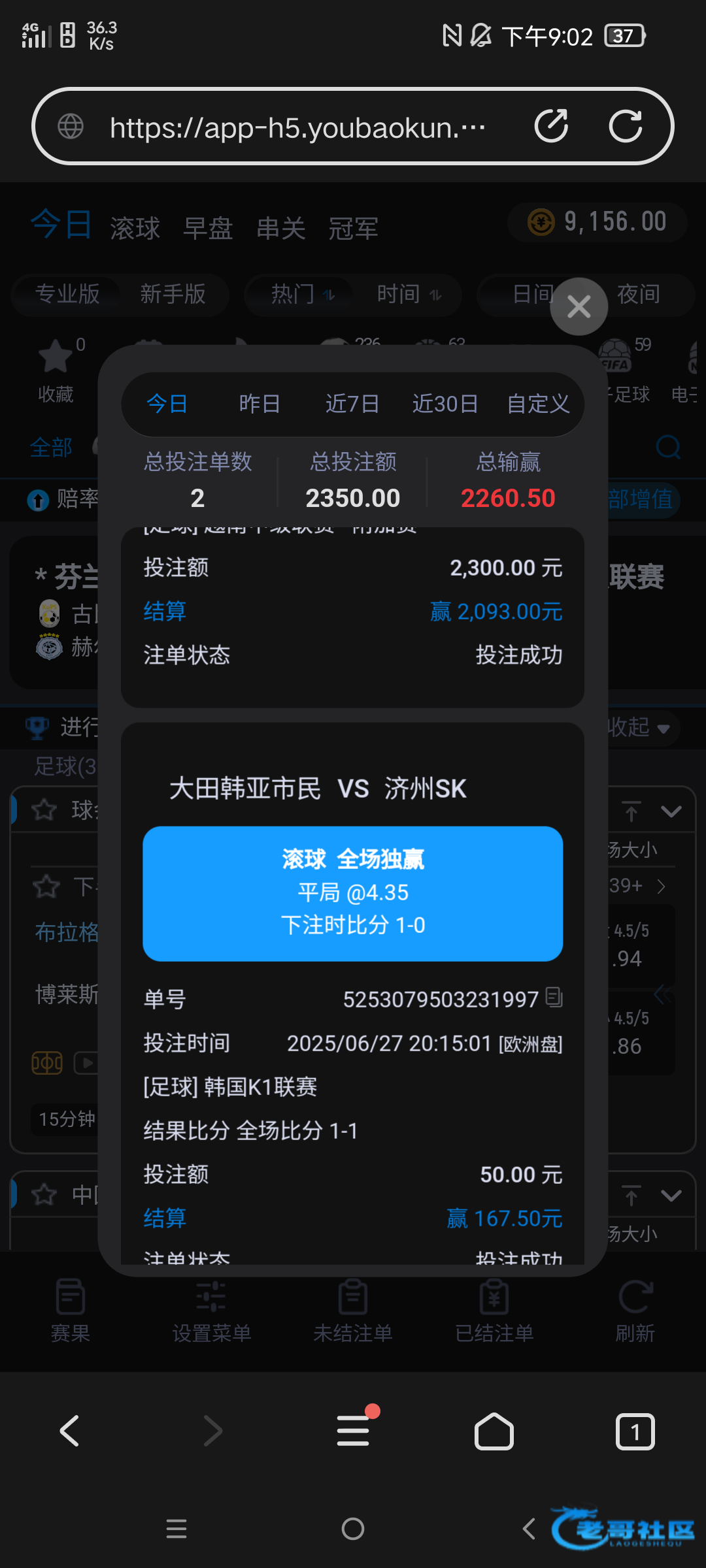Open the browser tabs switcher
Viewport: 706px width, 1568px height.
click(x=635, y=1431)
